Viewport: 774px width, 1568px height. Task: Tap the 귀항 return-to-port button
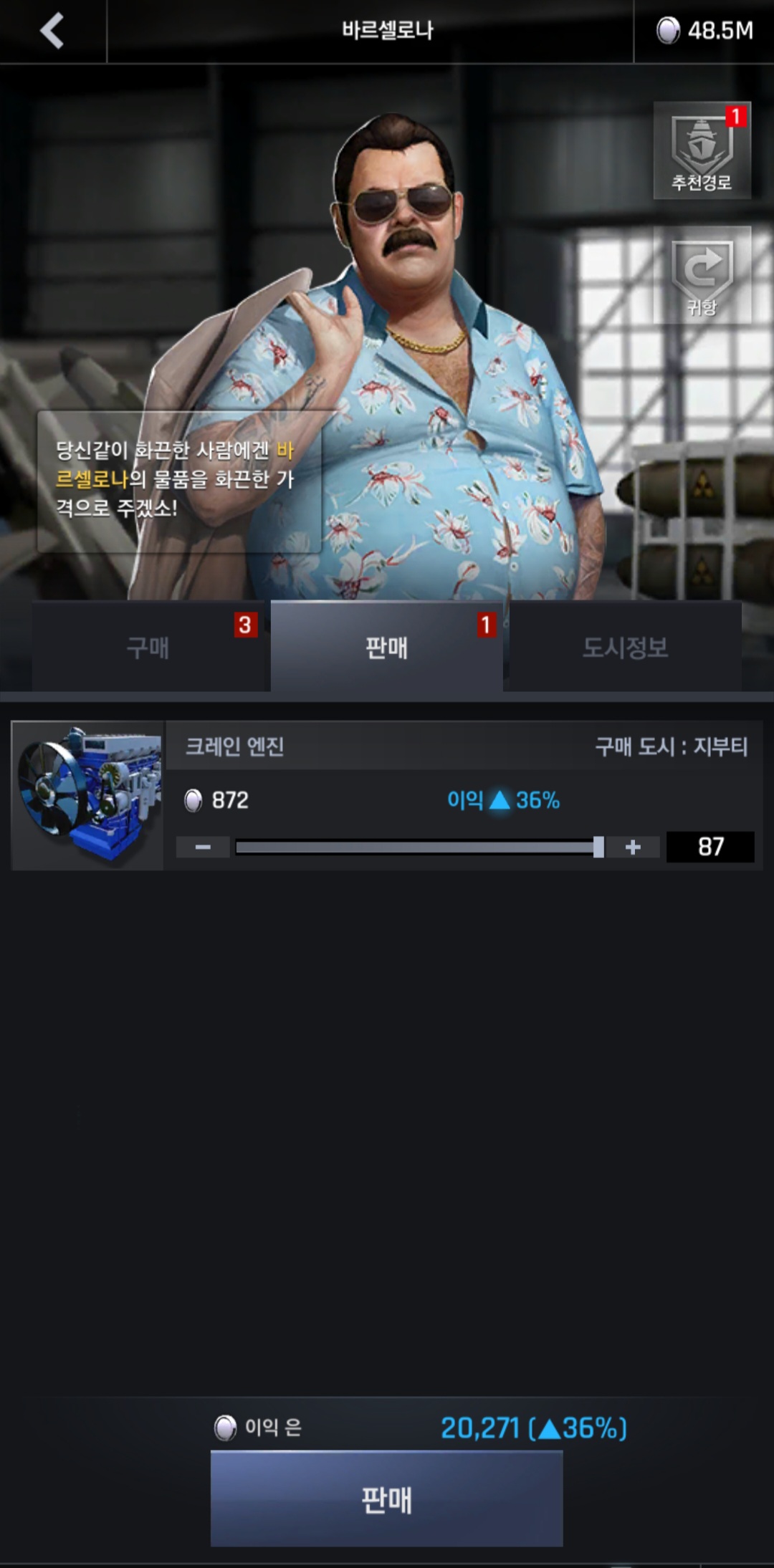pyautogui.click(x=702, y=276)
